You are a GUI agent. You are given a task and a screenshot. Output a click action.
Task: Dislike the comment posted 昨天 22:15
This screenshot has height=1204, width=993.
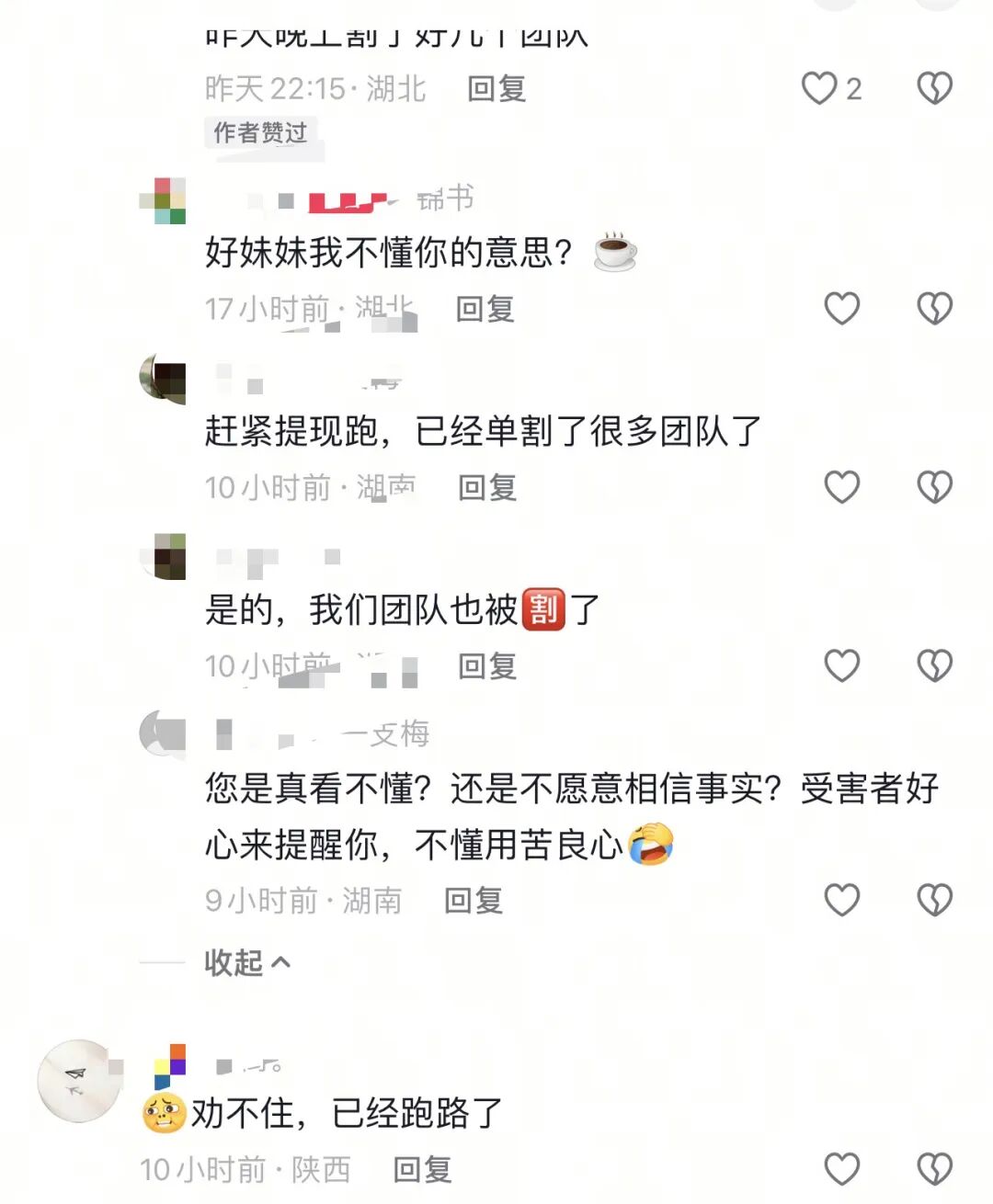pyautogui.click(x=934, y=89)
